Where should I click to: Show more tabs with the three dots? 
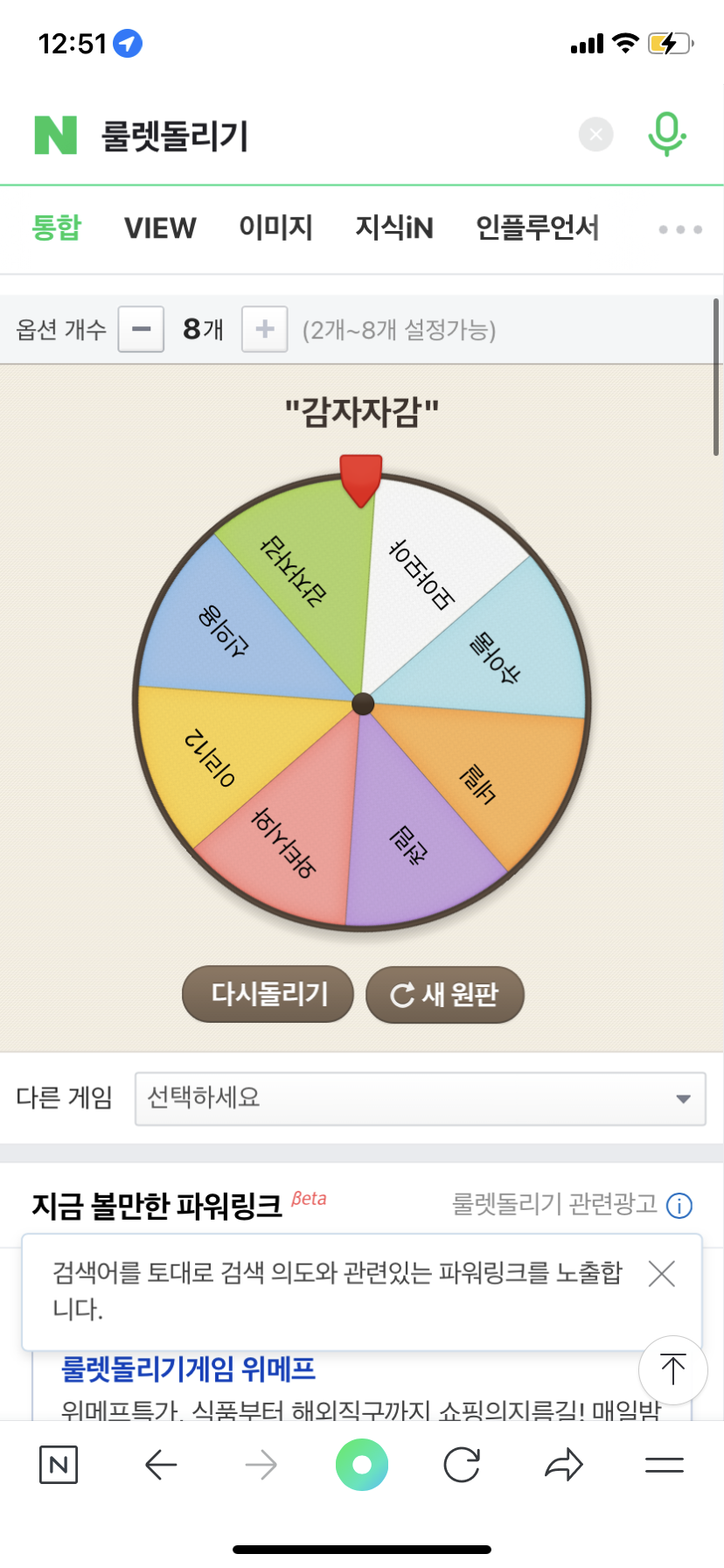pos(679,229)
